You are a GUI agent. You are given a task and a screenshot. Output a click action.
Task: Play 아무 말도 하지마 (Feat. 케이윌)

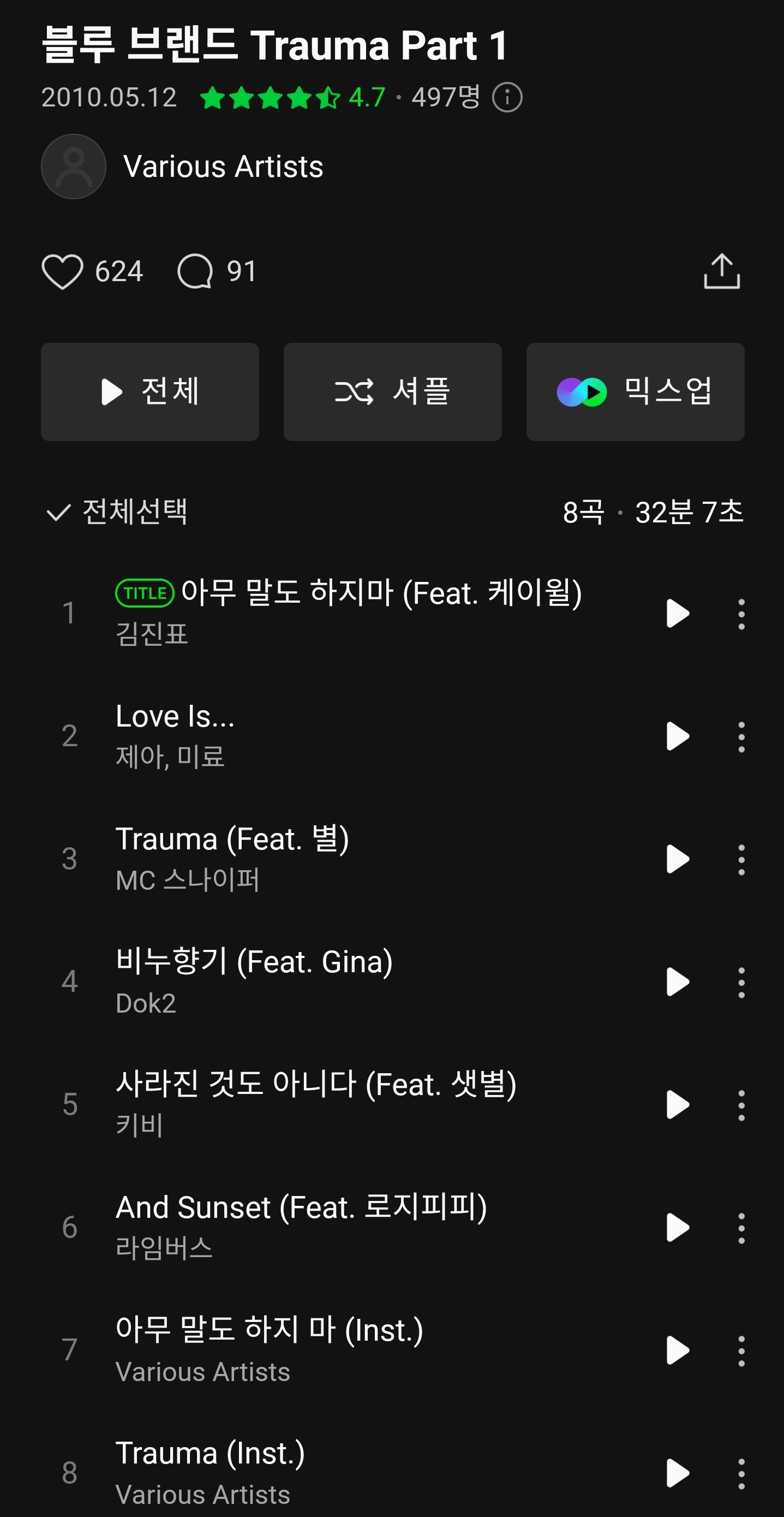tap(678, 614)
